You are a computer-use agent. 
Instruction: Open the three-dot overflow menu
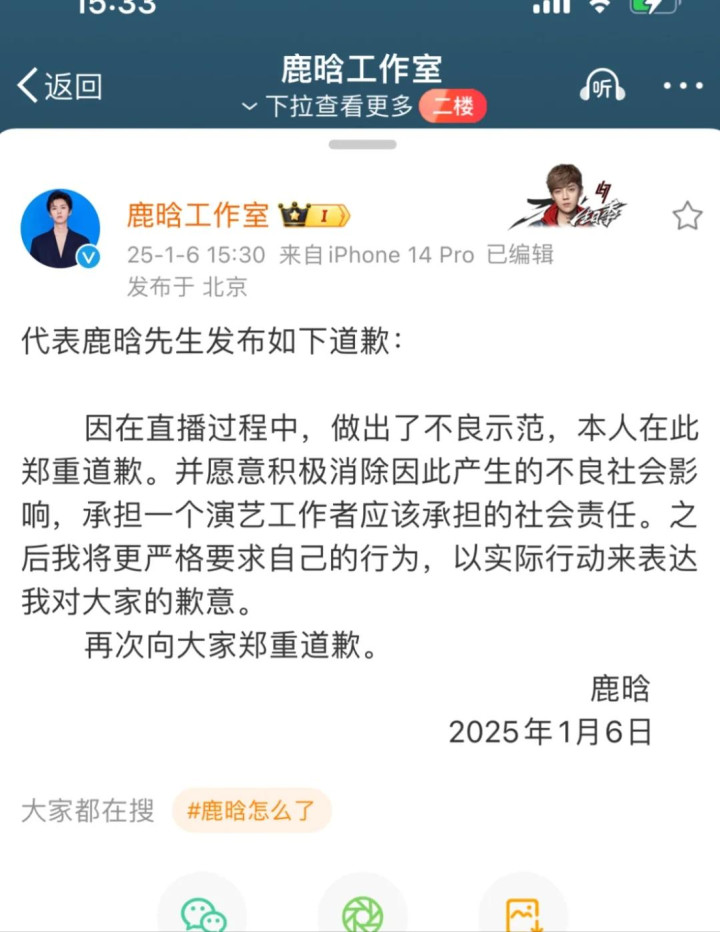click(x=684, y=87)
